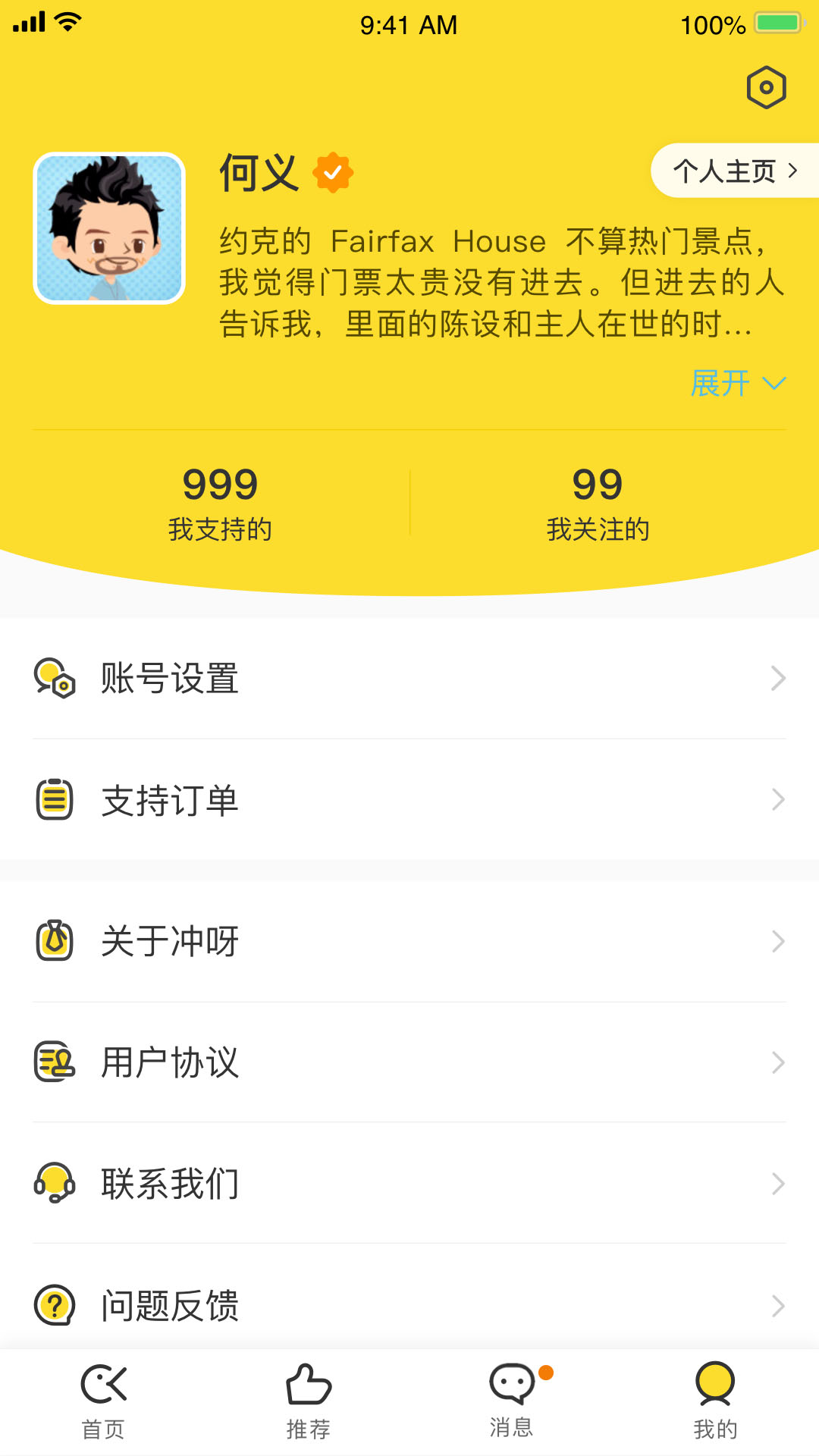Open the 问题反馈 question mark icon

pyautogui.click(x=54, y=1305)
